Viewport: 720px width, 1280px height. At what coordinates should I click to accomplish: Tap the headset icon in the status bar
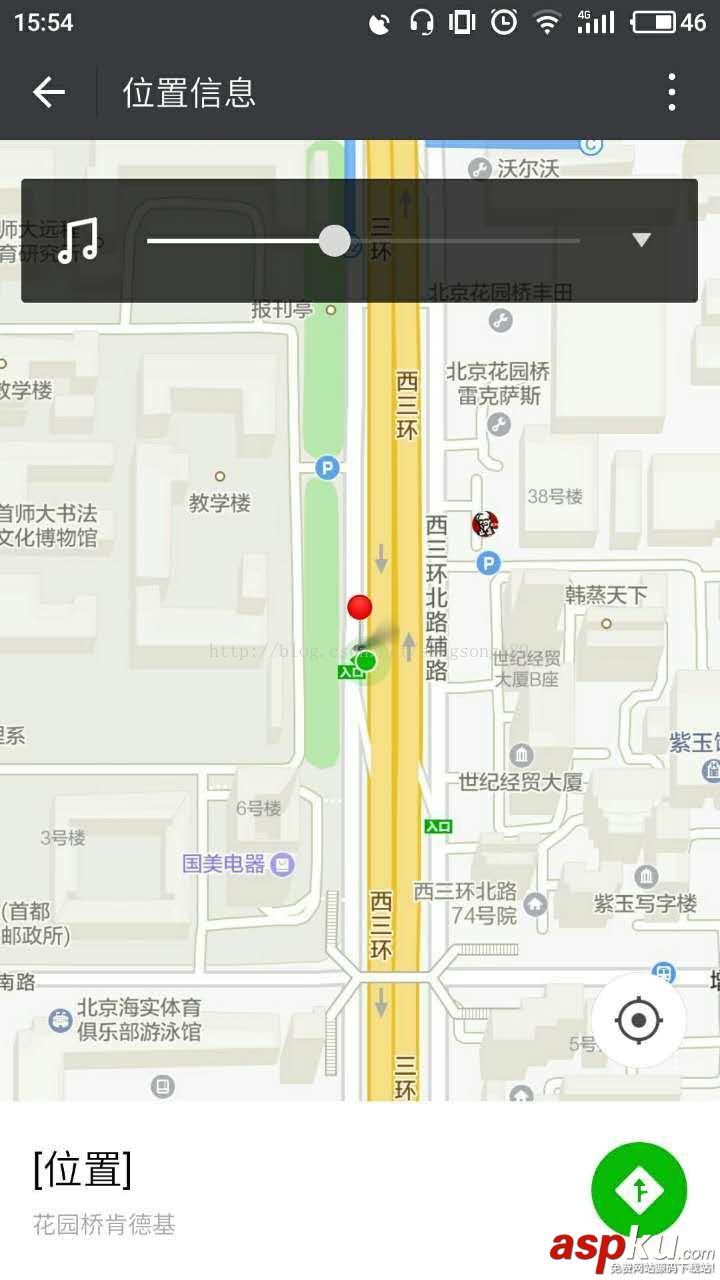click(421, 21)
